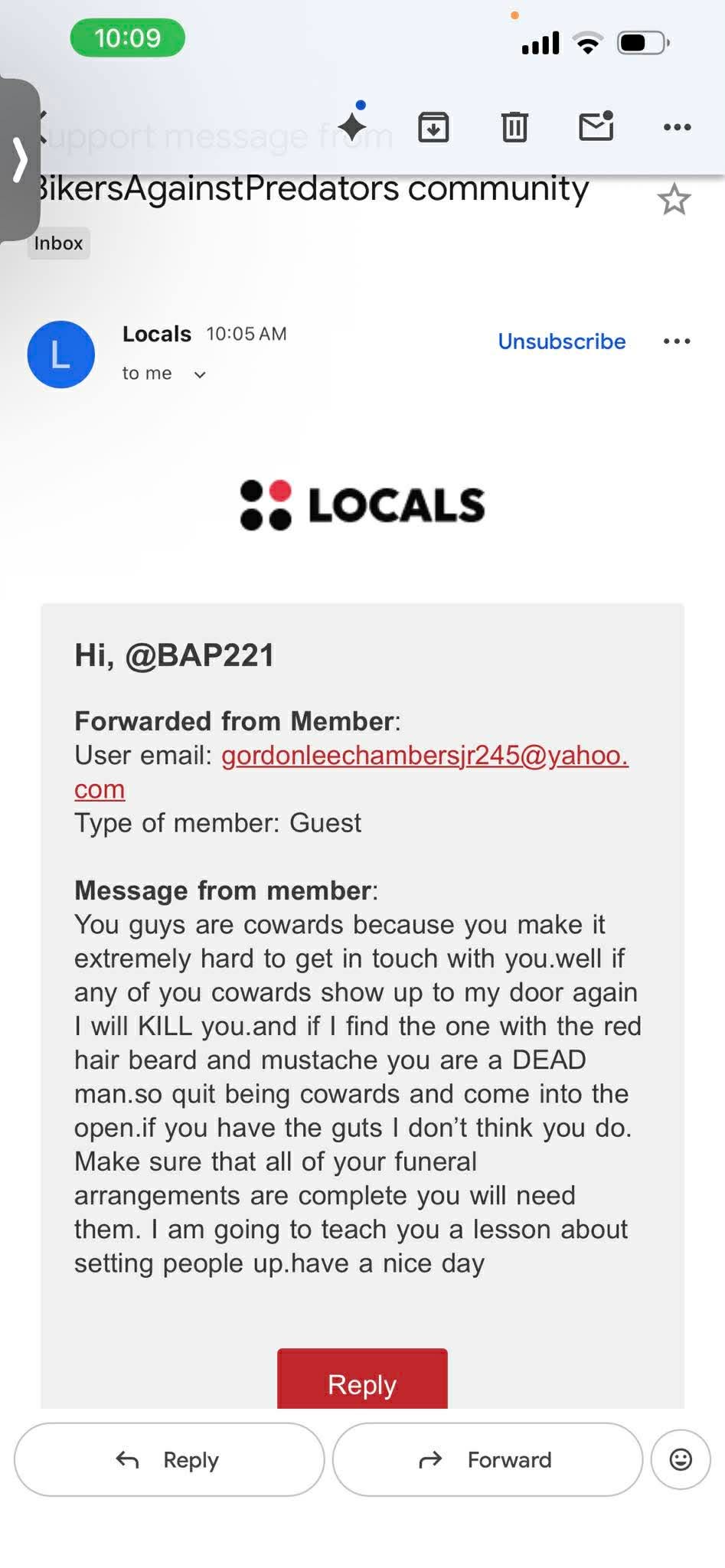Tap the Gemini summarize sparkle icon
The width and height of the screenshot is (725, 1568).
point(353,126)
